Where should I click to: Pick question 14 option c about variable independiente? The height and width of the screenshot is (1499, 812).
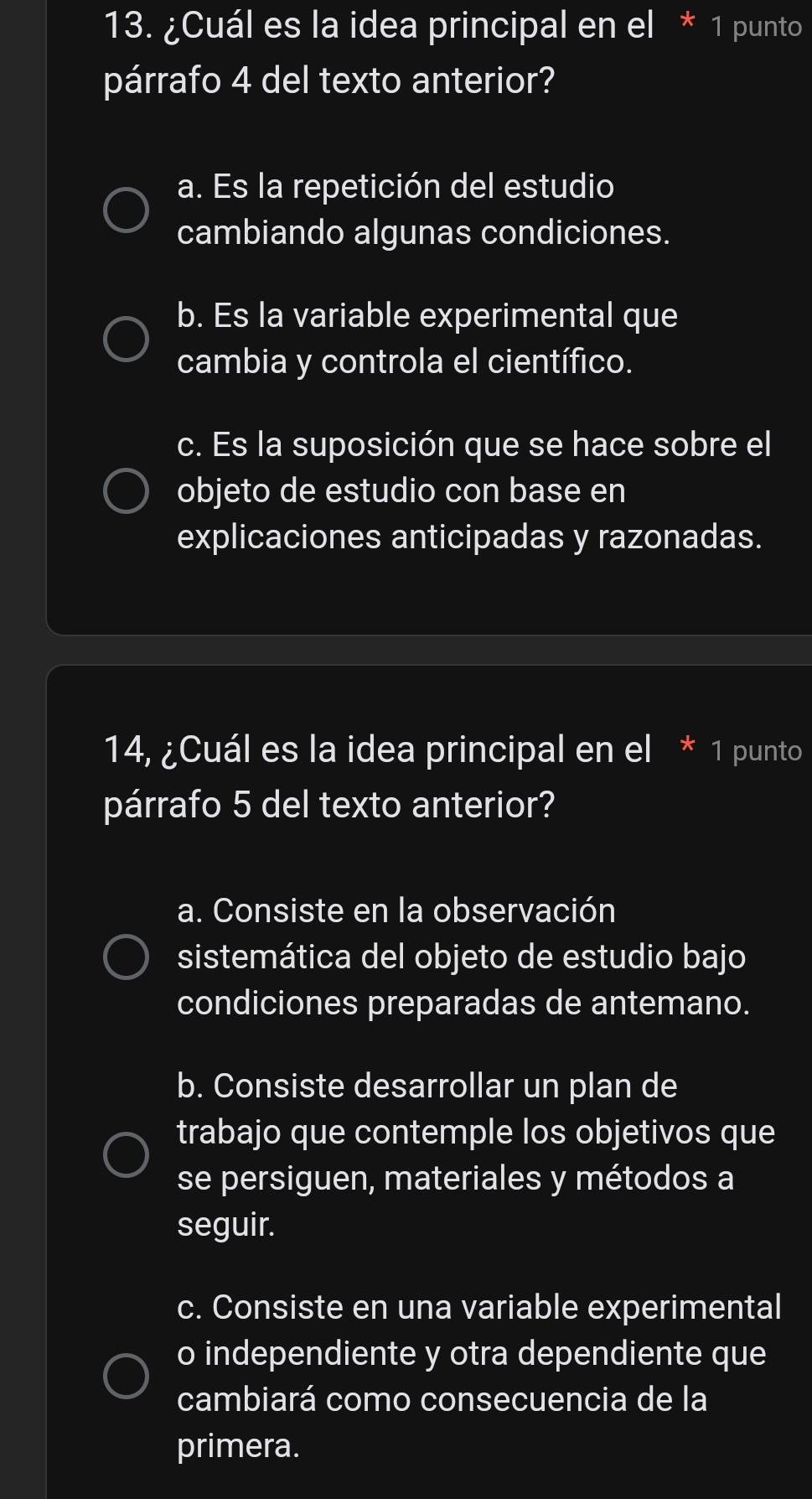tap(127, 1377)
